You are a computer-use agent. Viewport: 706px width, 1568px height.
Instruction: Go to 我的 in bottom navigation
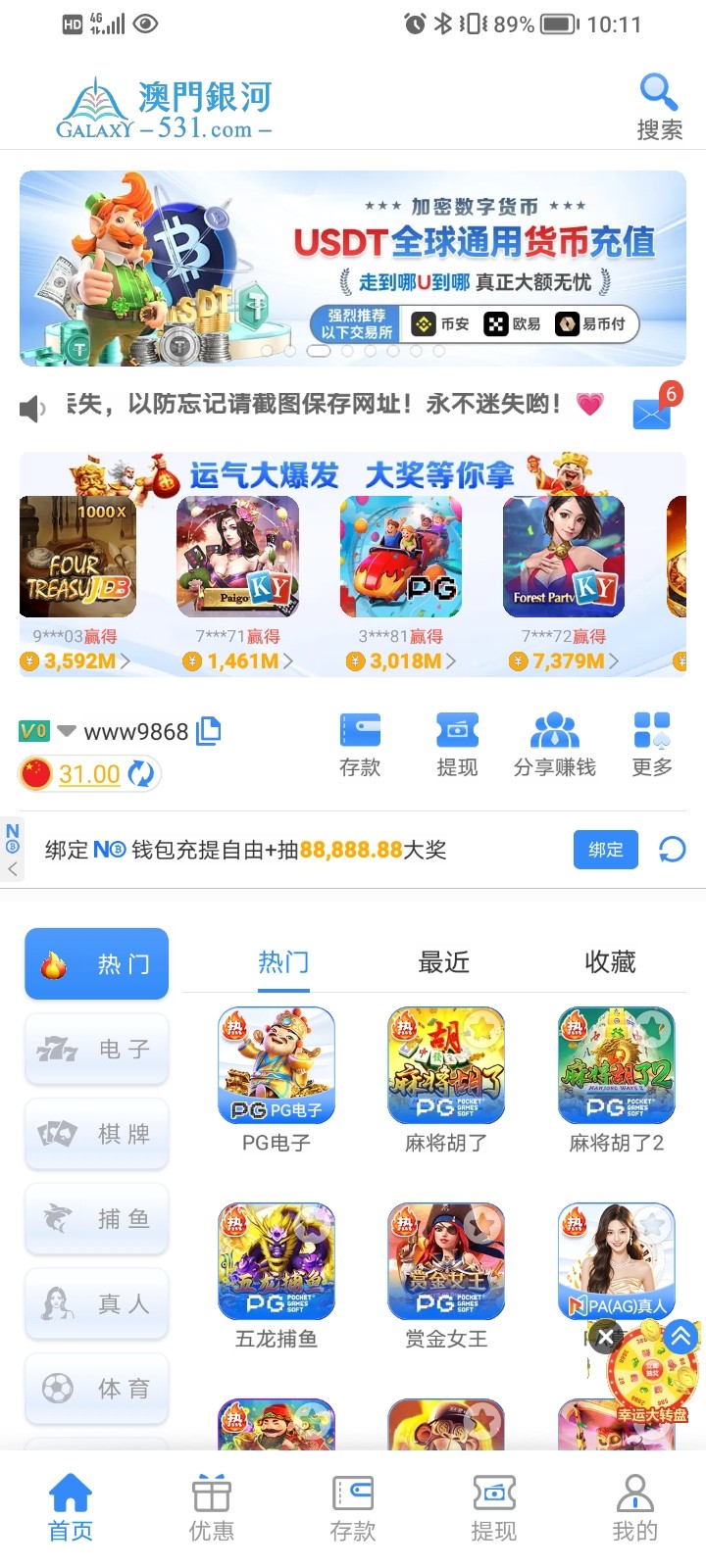point(634,1509)
